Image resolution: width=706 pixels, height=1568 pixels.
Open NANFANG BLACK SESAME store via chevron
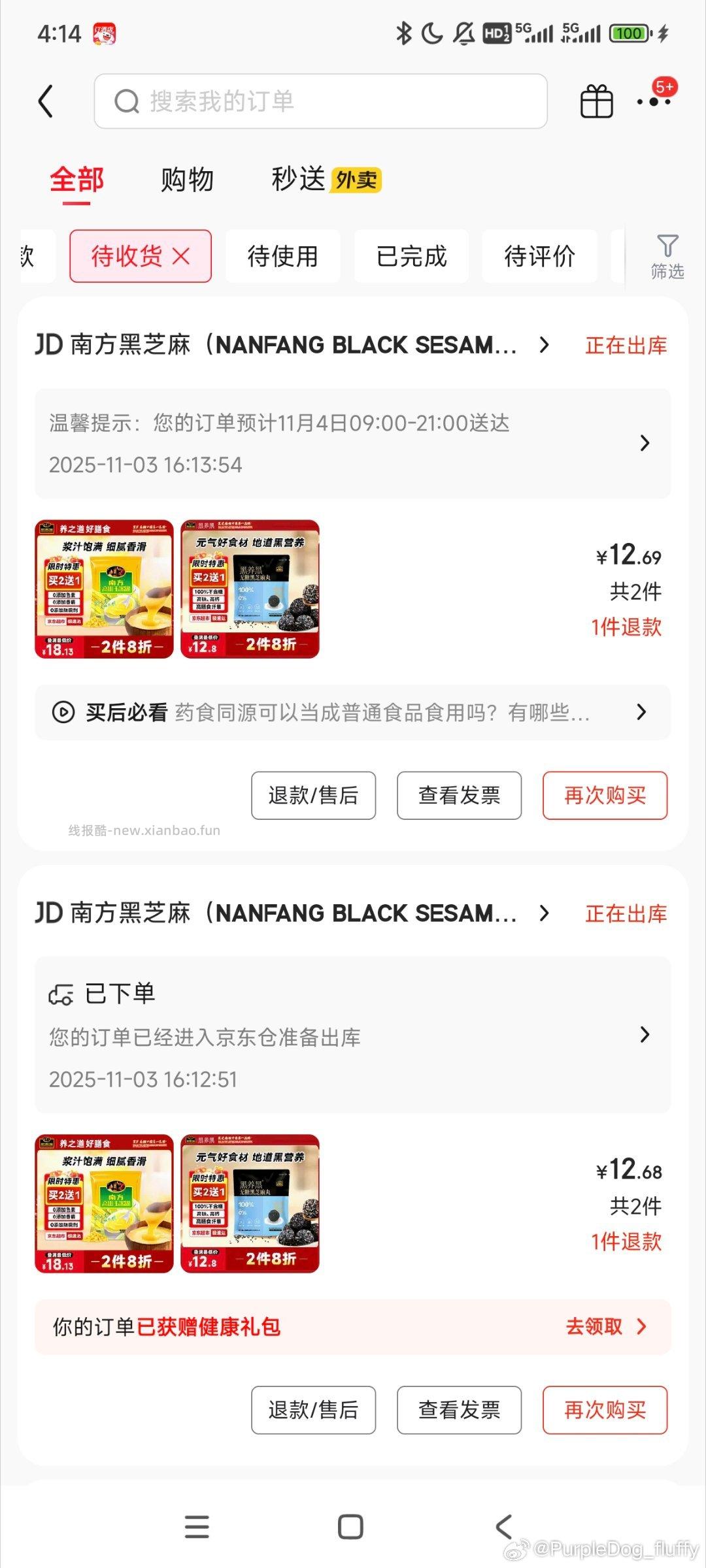point(543,344)
